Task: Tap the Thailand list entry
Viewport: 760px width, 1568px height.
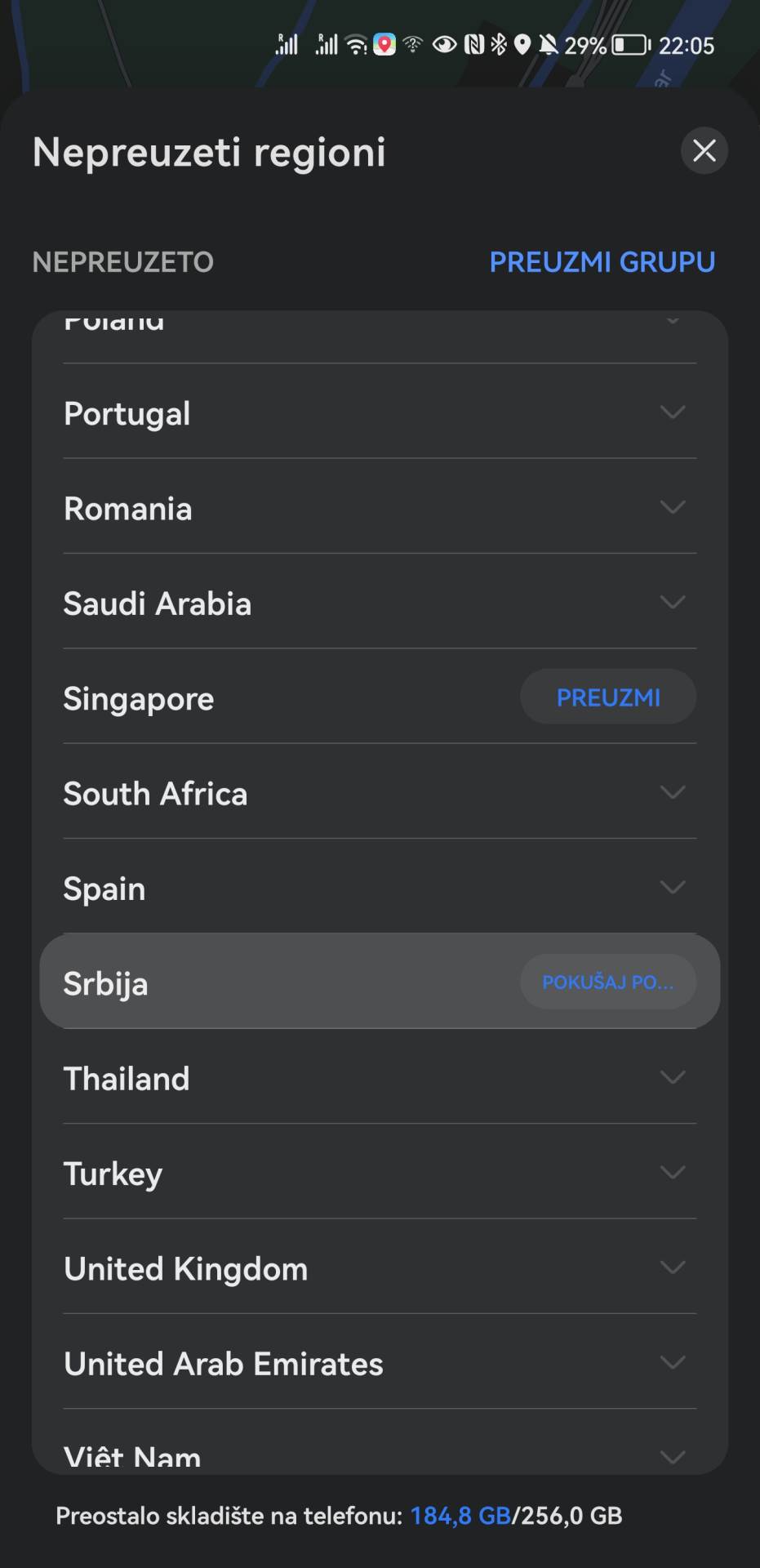Action: click(x=127, y=1078)
